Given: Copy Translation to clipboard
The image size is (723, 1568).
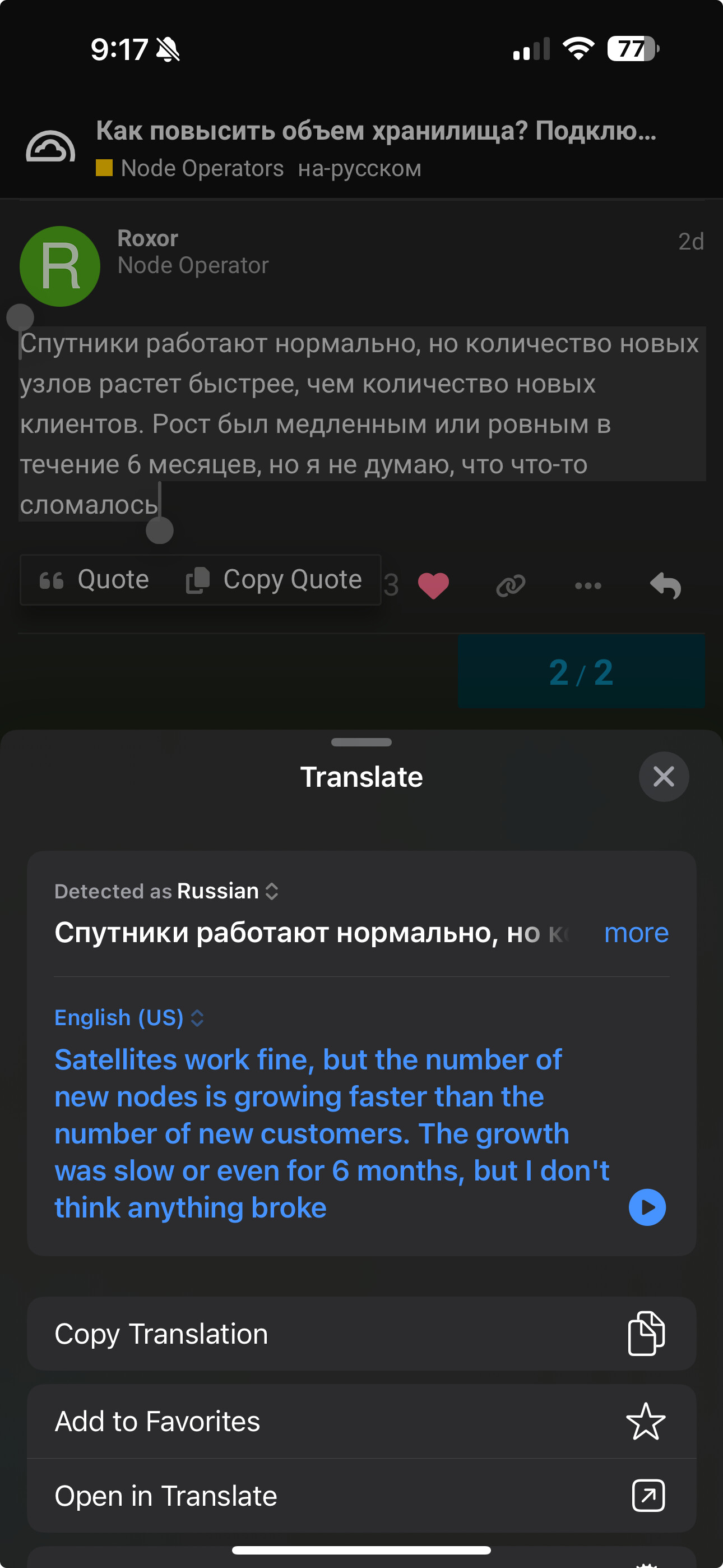Looking at the screenshot, I should tap(361, 1334).
